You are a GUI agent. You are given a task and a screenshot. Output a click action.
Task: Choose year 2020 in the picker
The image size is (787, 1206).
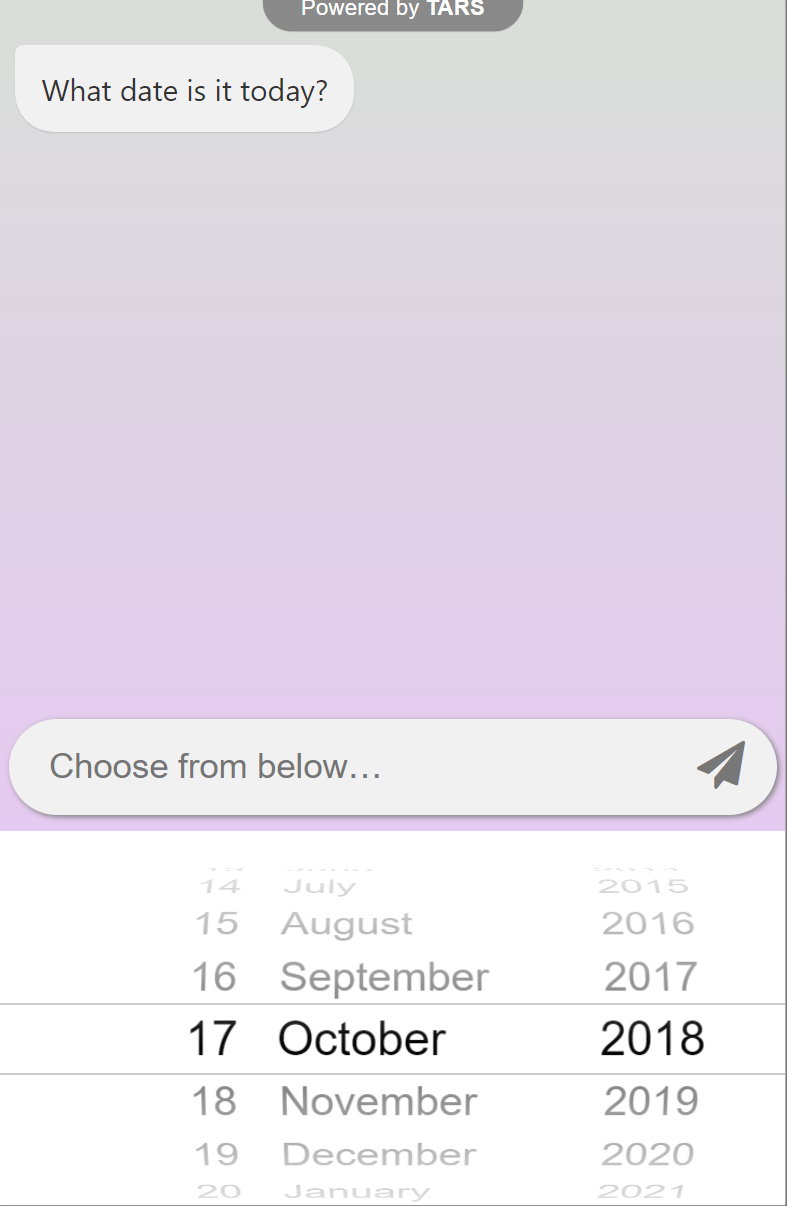[x=648, y=1154]
